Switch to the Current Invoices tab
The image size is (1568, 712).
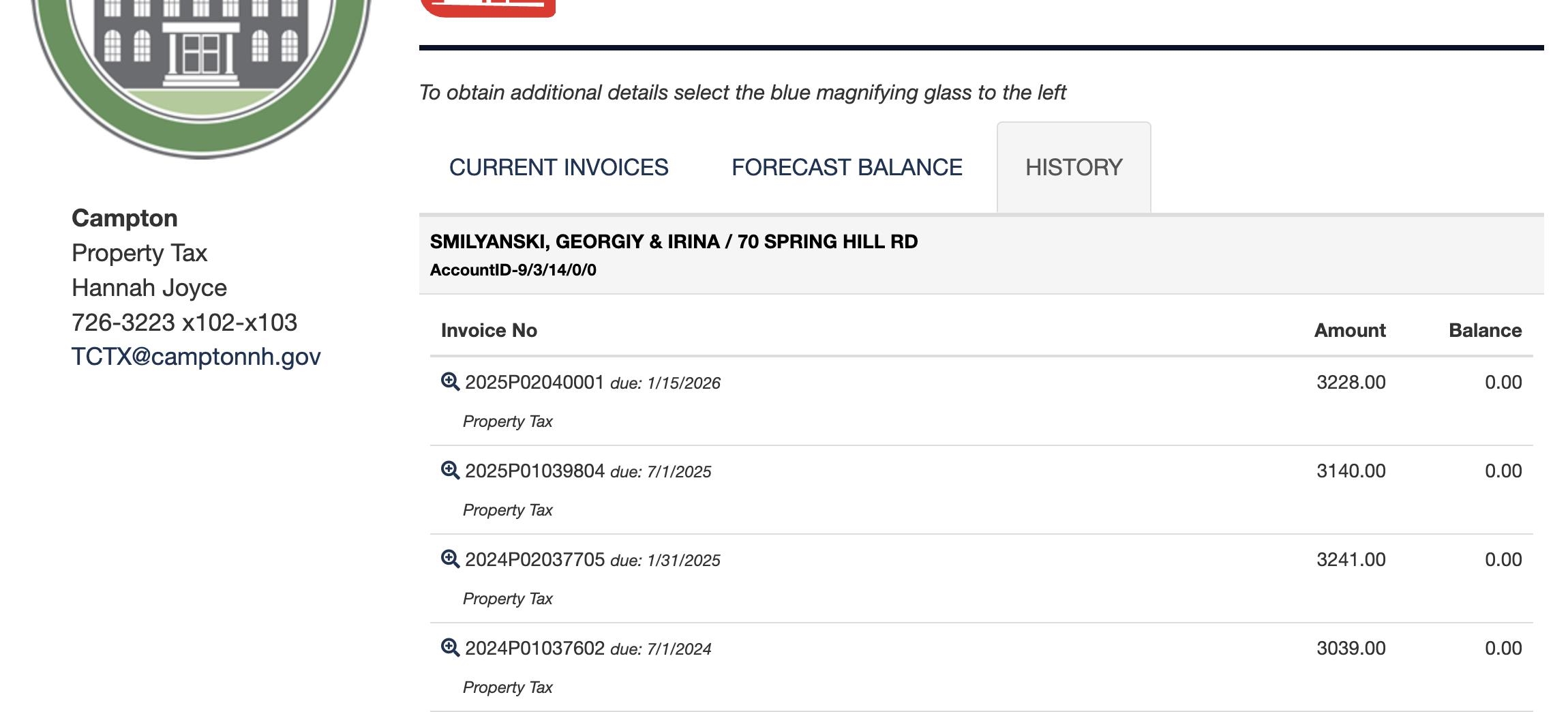(558, 167)
